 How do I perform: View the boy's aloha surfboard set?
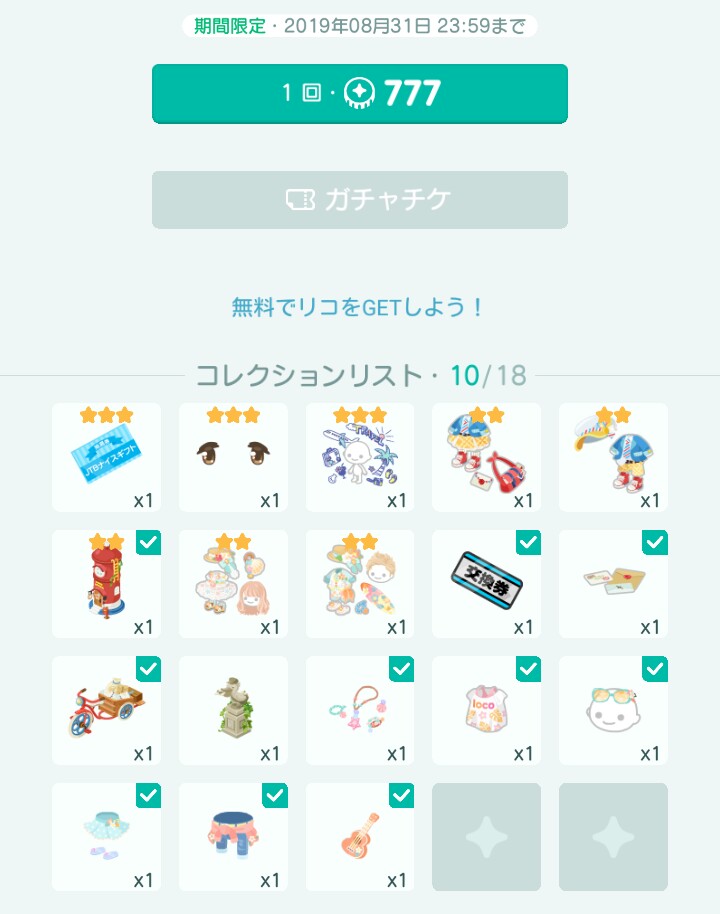tap(360, 584)
